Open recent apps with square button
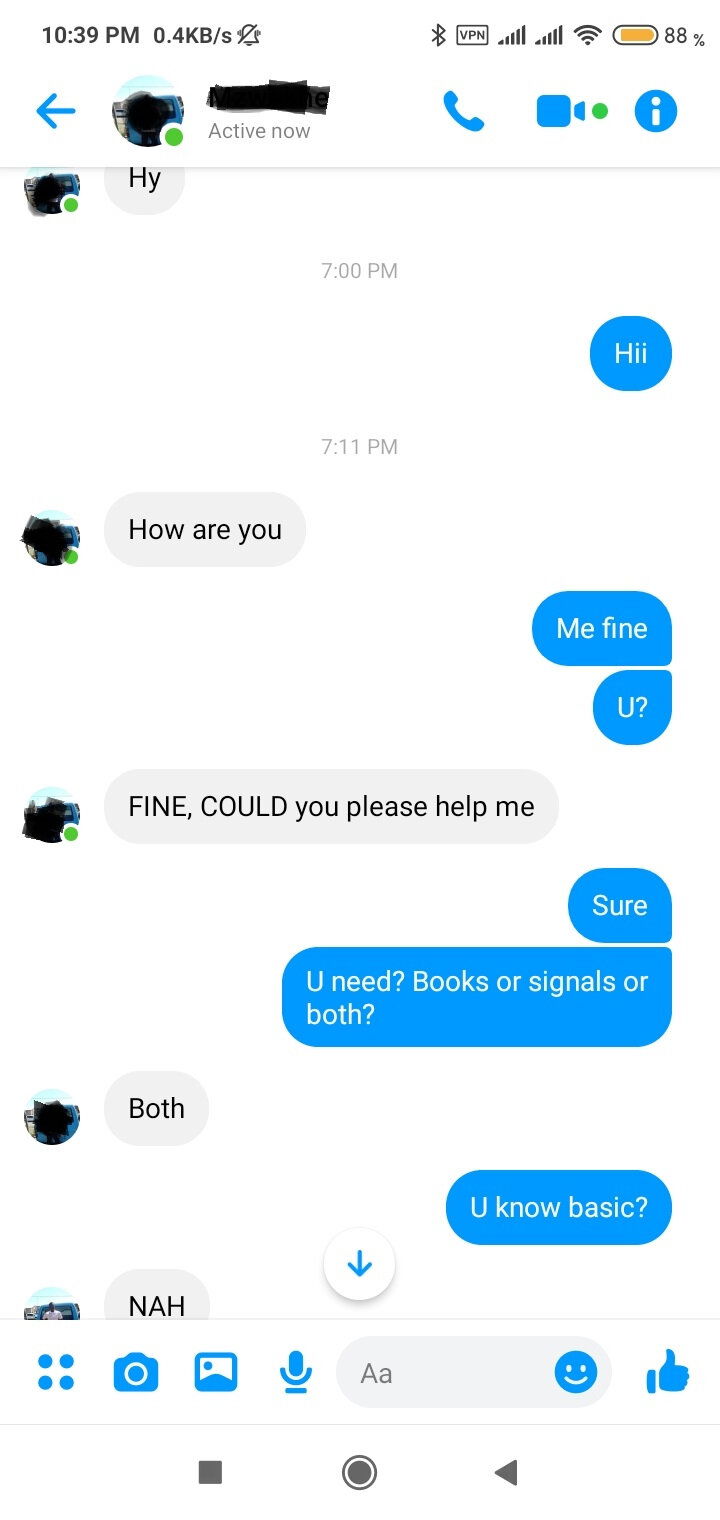Screen dimensions: 720x1520 (210, 1472)
